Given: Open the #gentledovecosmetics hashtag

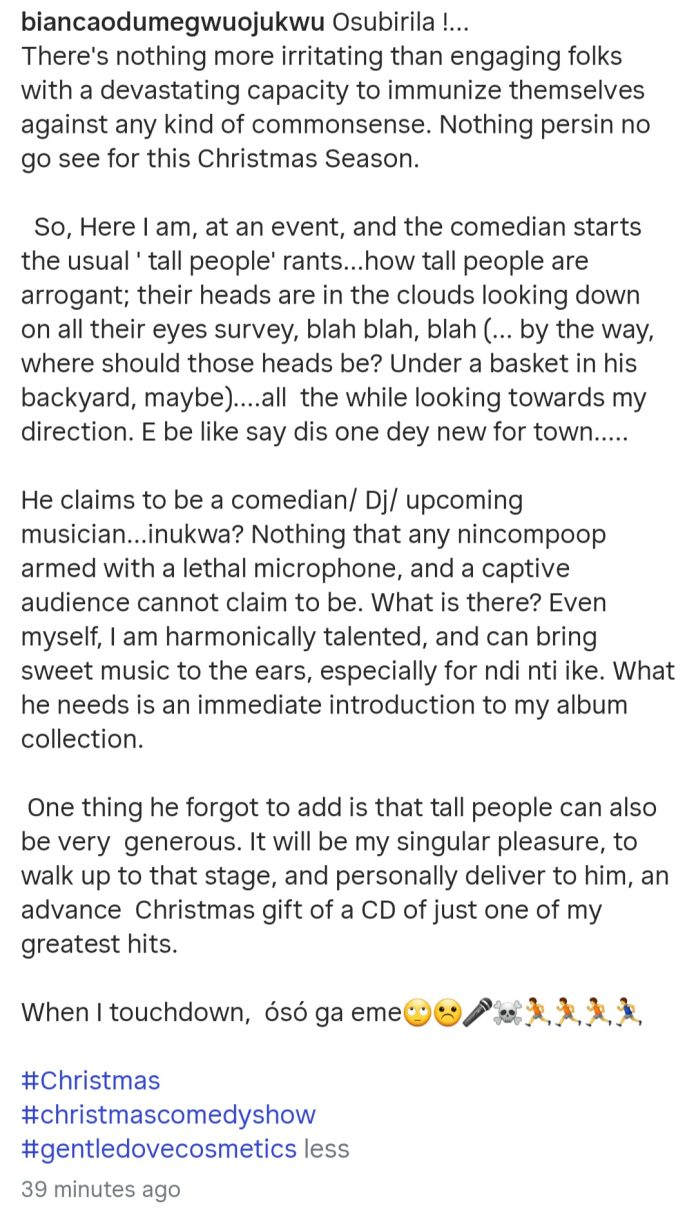Looking at the screenshot, I should click(158, 1148).
